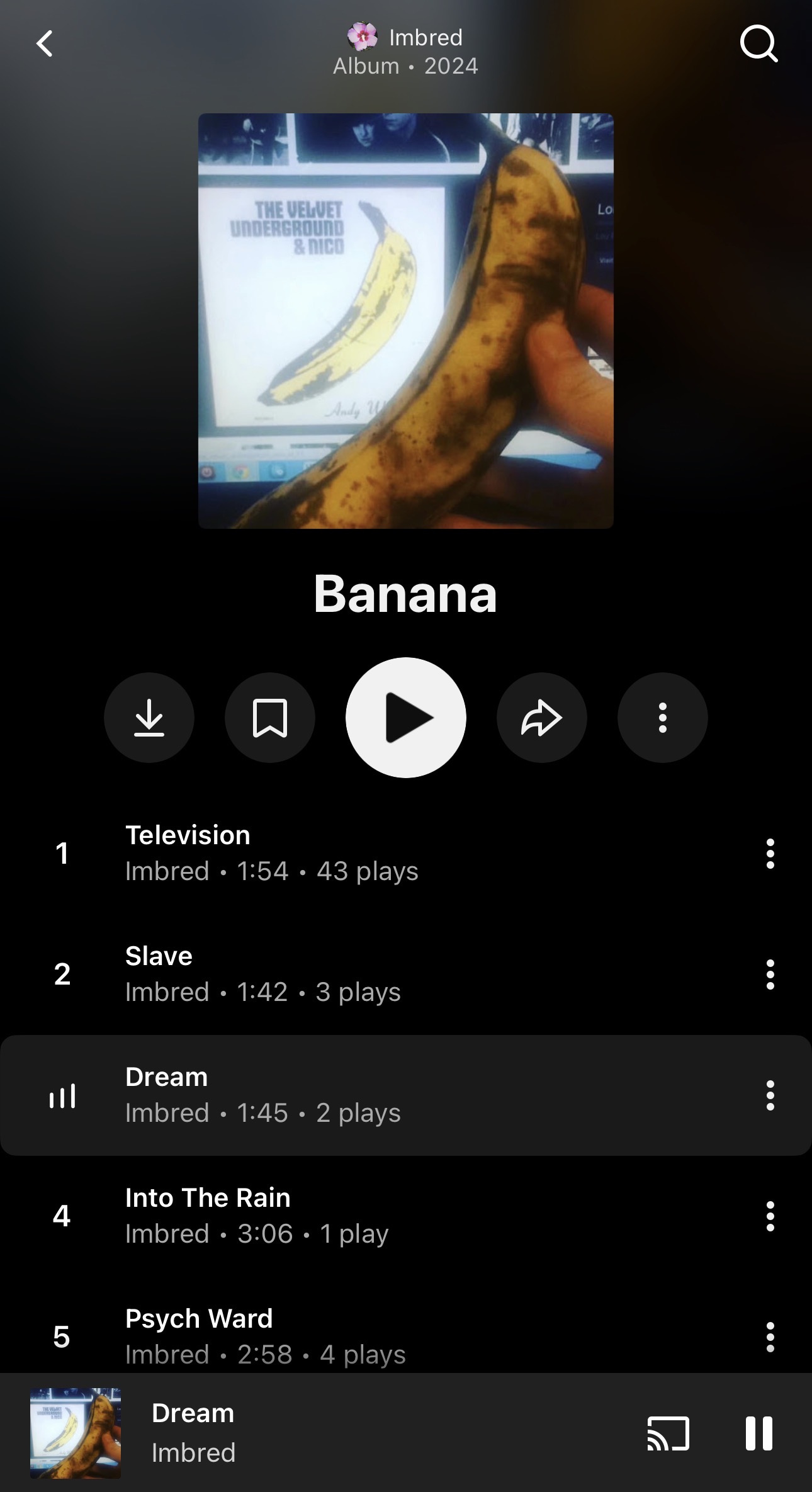Image resolution: width=812 pixels, height=1492 pixels.
Task: Open search with the magnifier icon
Action: [758, 44]
